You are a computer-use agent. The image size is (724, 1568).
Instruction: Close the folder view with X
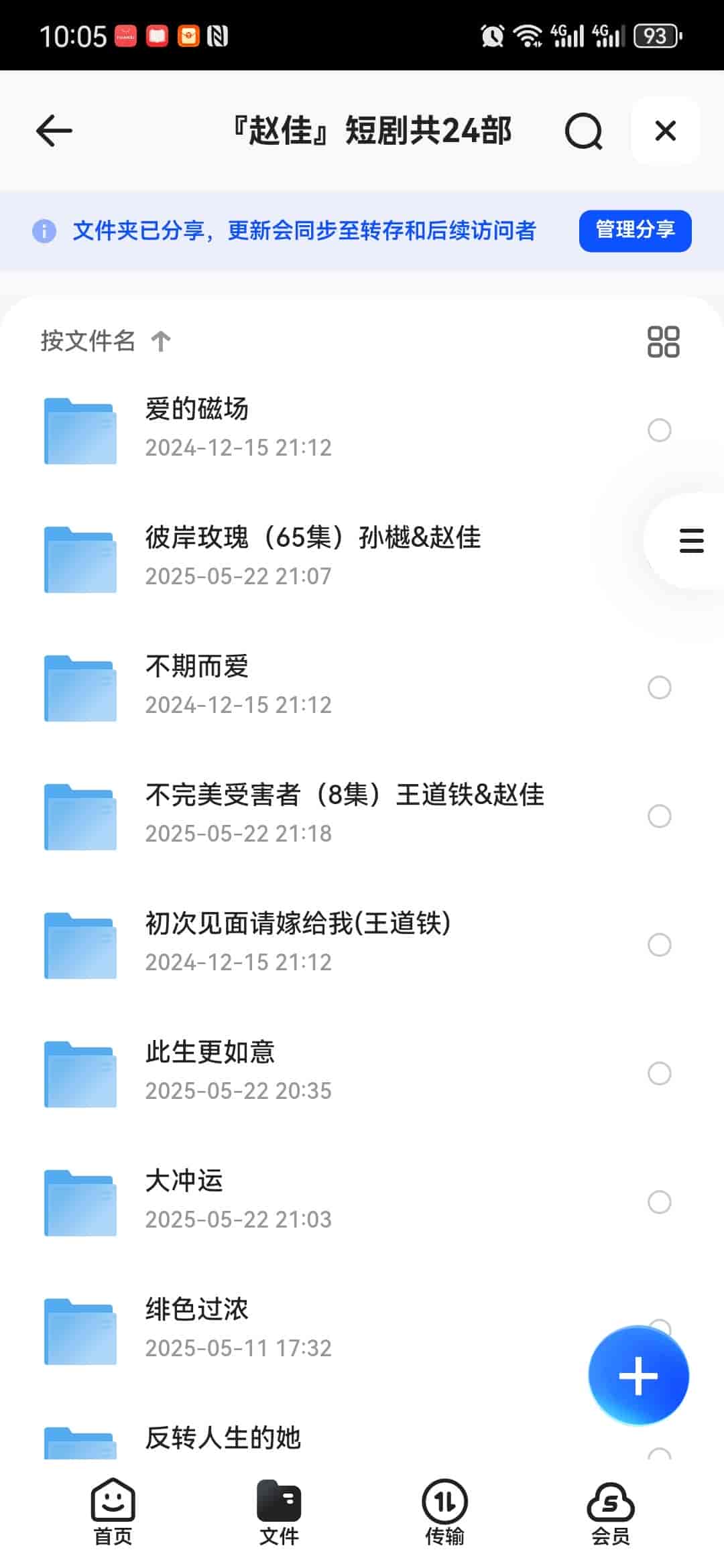tap(665, 131)
